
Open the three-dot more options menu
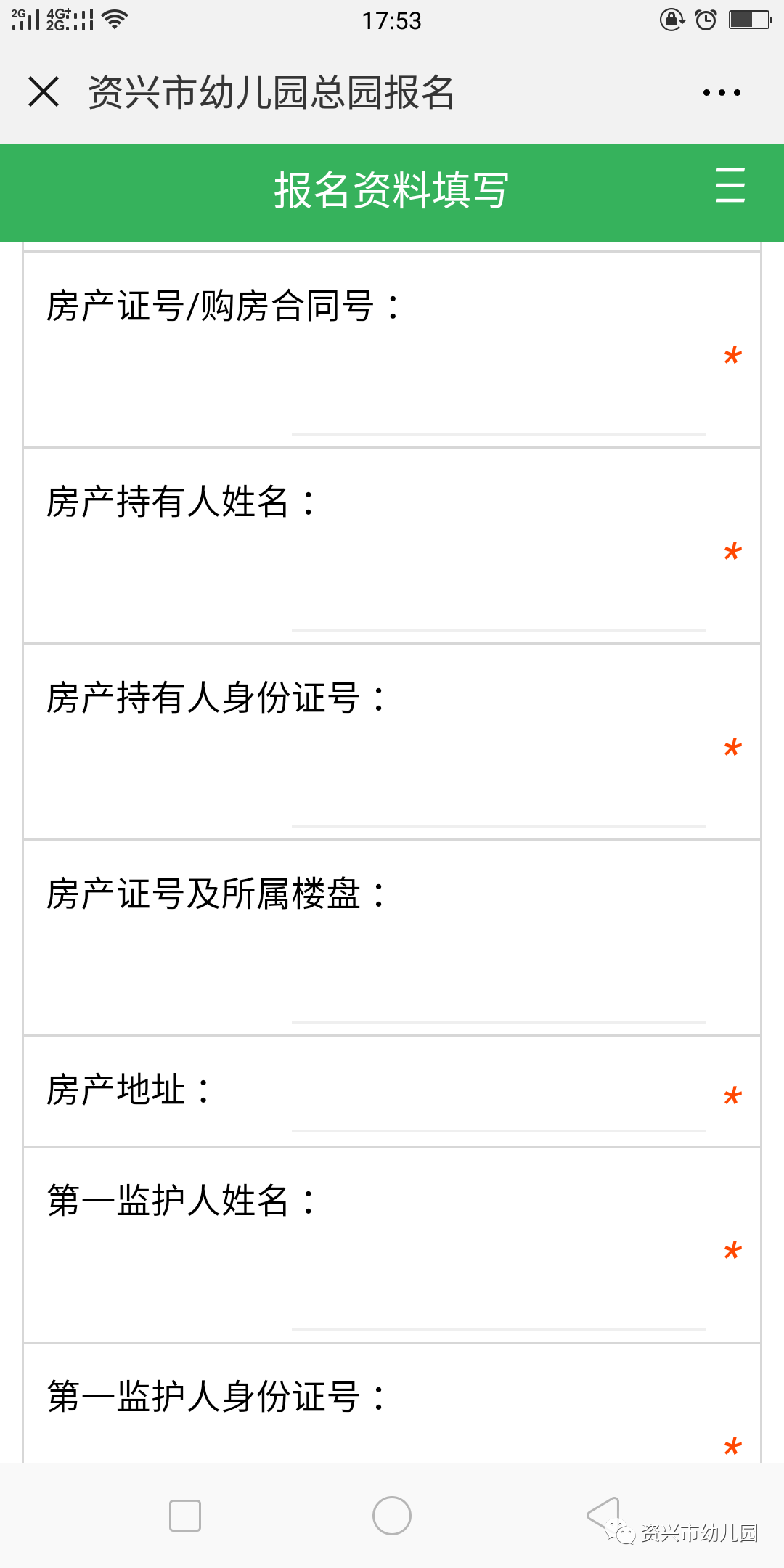click(x=722, y=93)
